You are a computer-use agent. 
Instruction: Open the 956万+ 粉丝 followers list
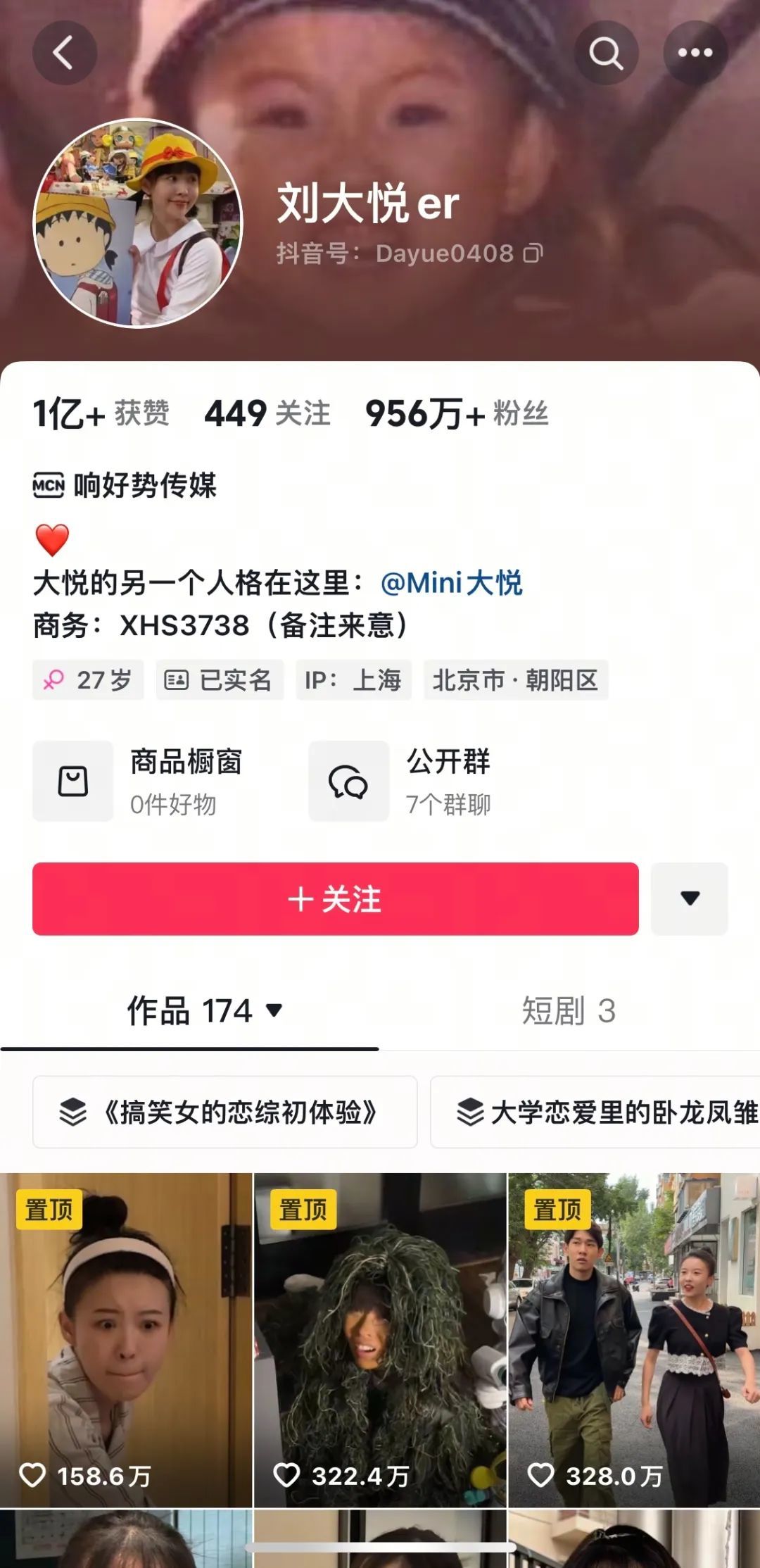tap(457, 413)
